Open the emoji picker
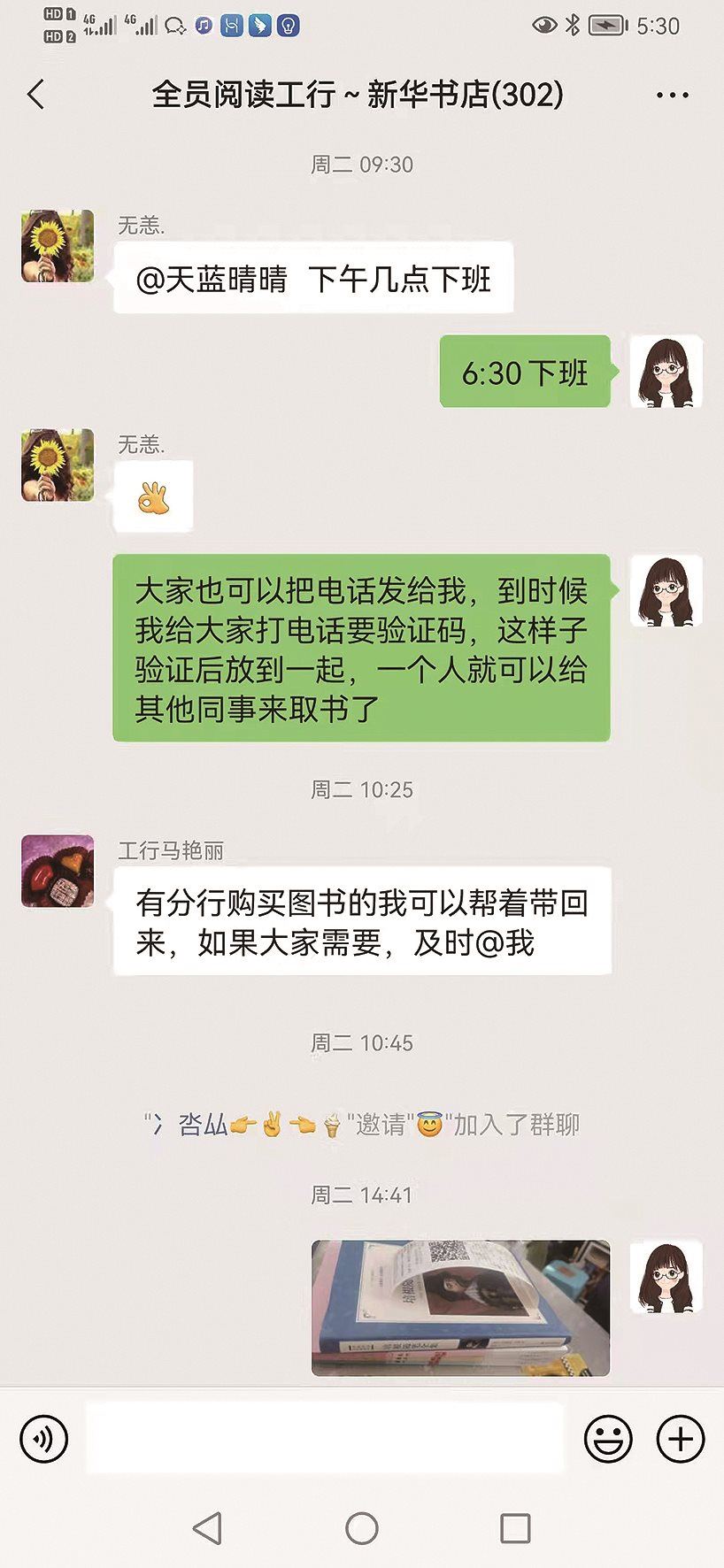 608,1439
